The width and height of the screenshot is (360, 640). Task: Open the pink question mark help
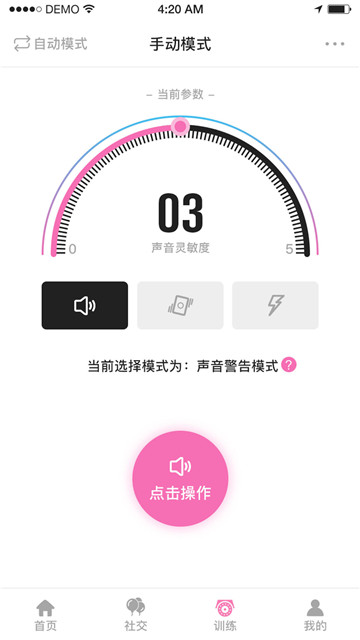[x=289, y=365]
